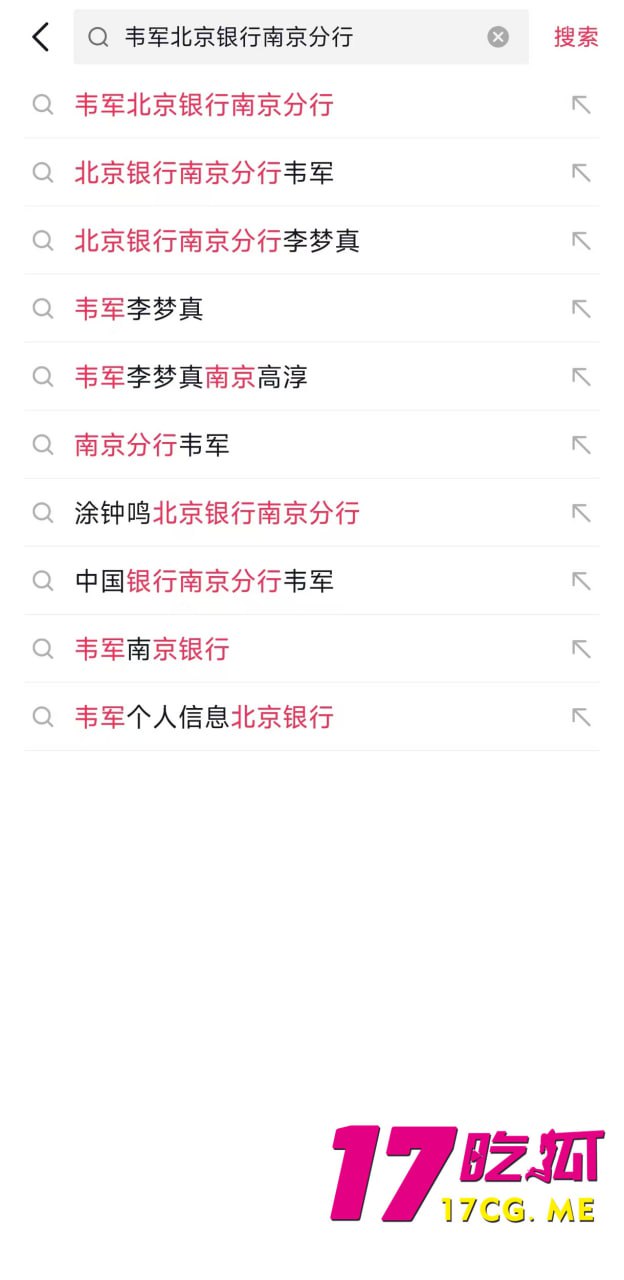624x1280 pixels.
Task: Insert 涂钟鸣北京银行南京分行 into the search box via its arrow
Action: pos(581,513)
